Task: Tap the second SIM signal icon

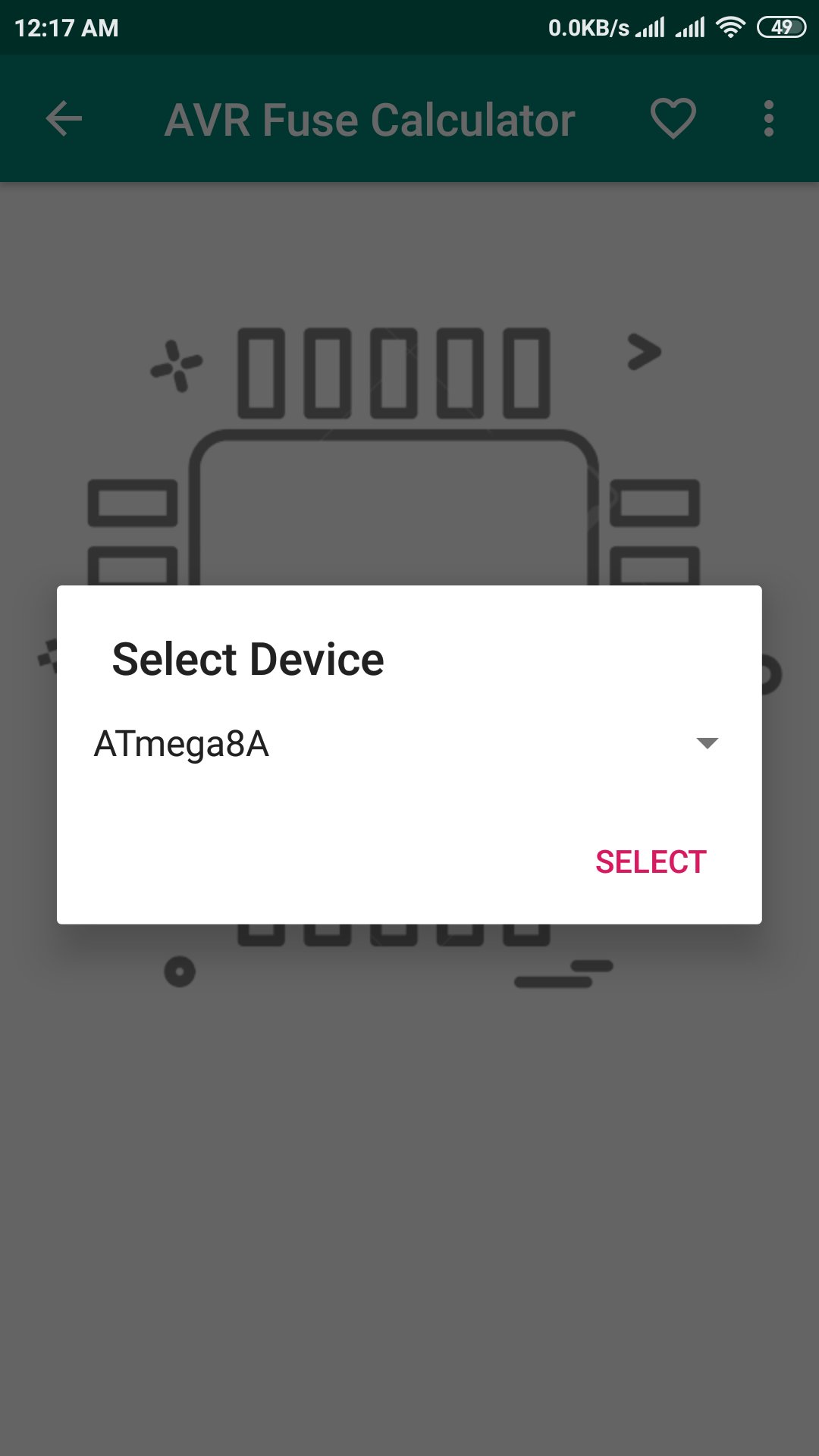Action: pos(689,27)
